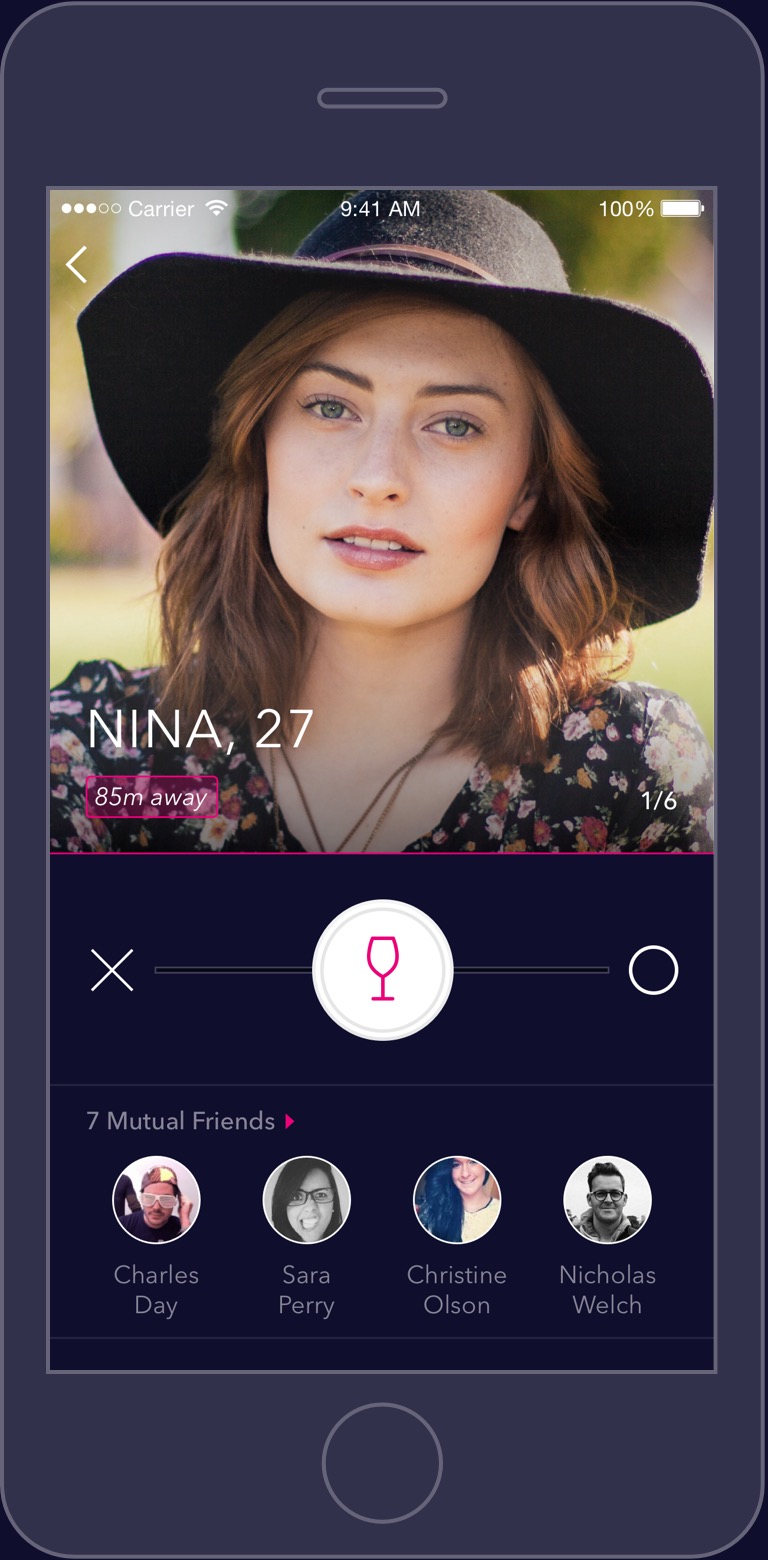Image resolution: width=768 pixels, height=1560 pixels.
Task: Expand the 7 Mutual Friends list
Action: (x=190, y=1121)
